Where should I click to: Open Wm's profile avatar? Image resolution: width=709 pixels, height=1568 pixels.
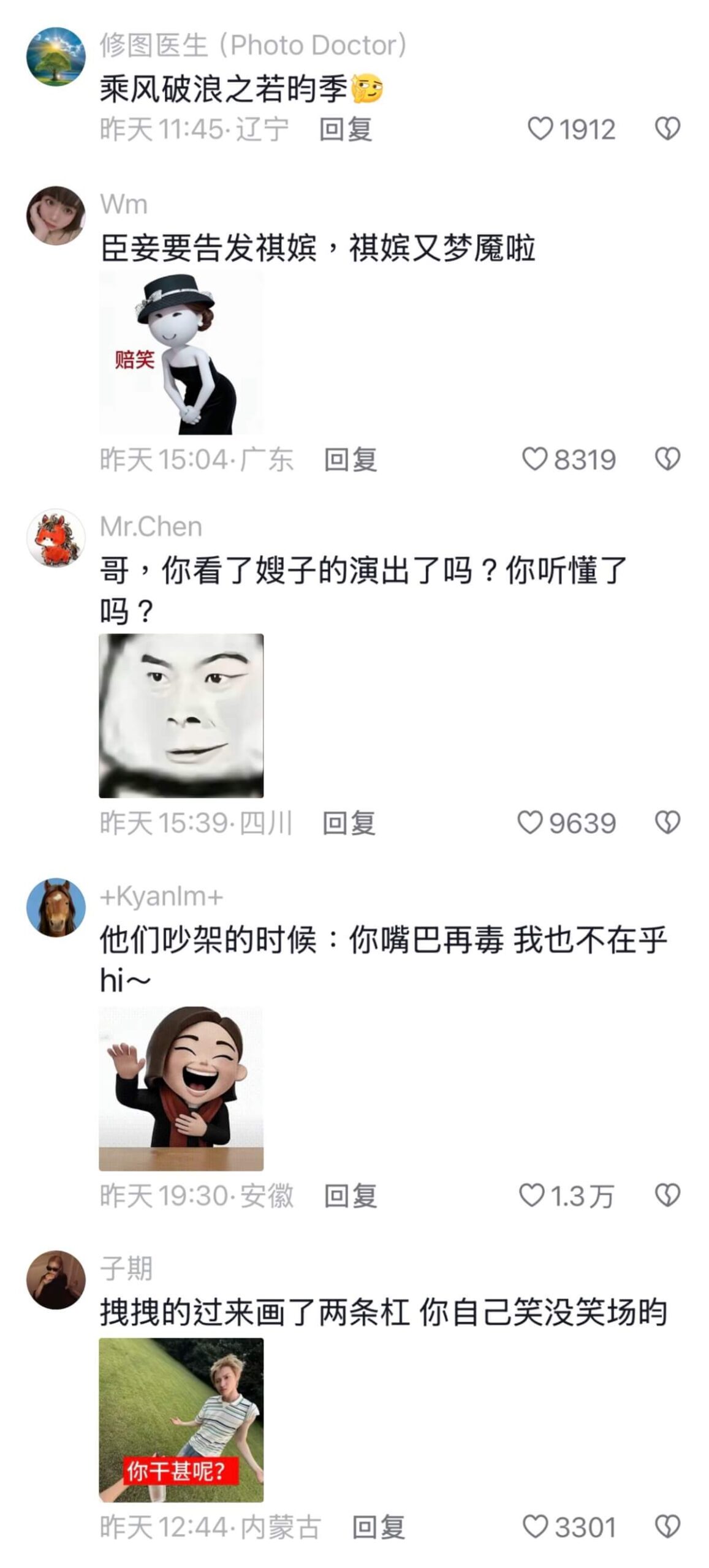point(56,216)
